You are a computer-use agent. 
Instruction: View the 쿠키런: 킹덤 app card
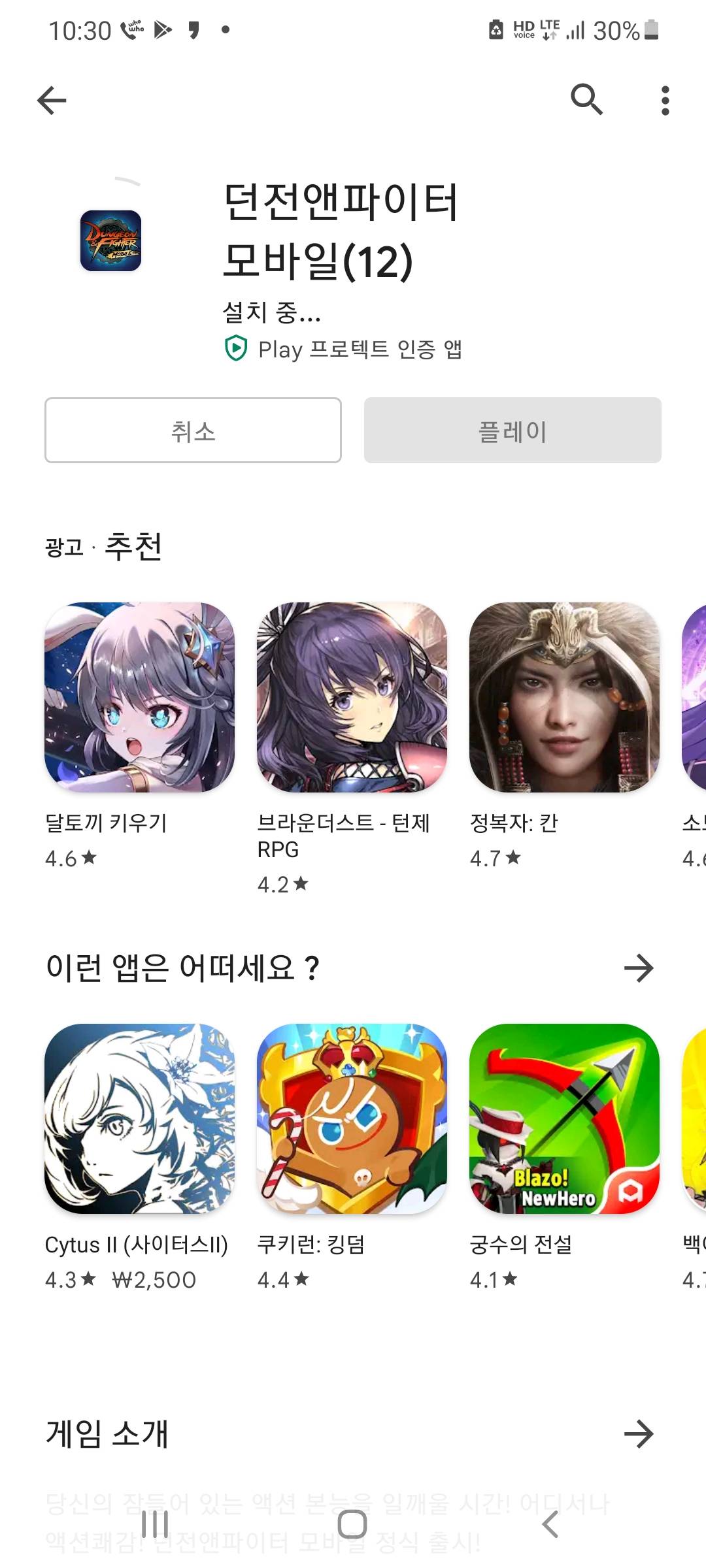tap(352, 1119)
